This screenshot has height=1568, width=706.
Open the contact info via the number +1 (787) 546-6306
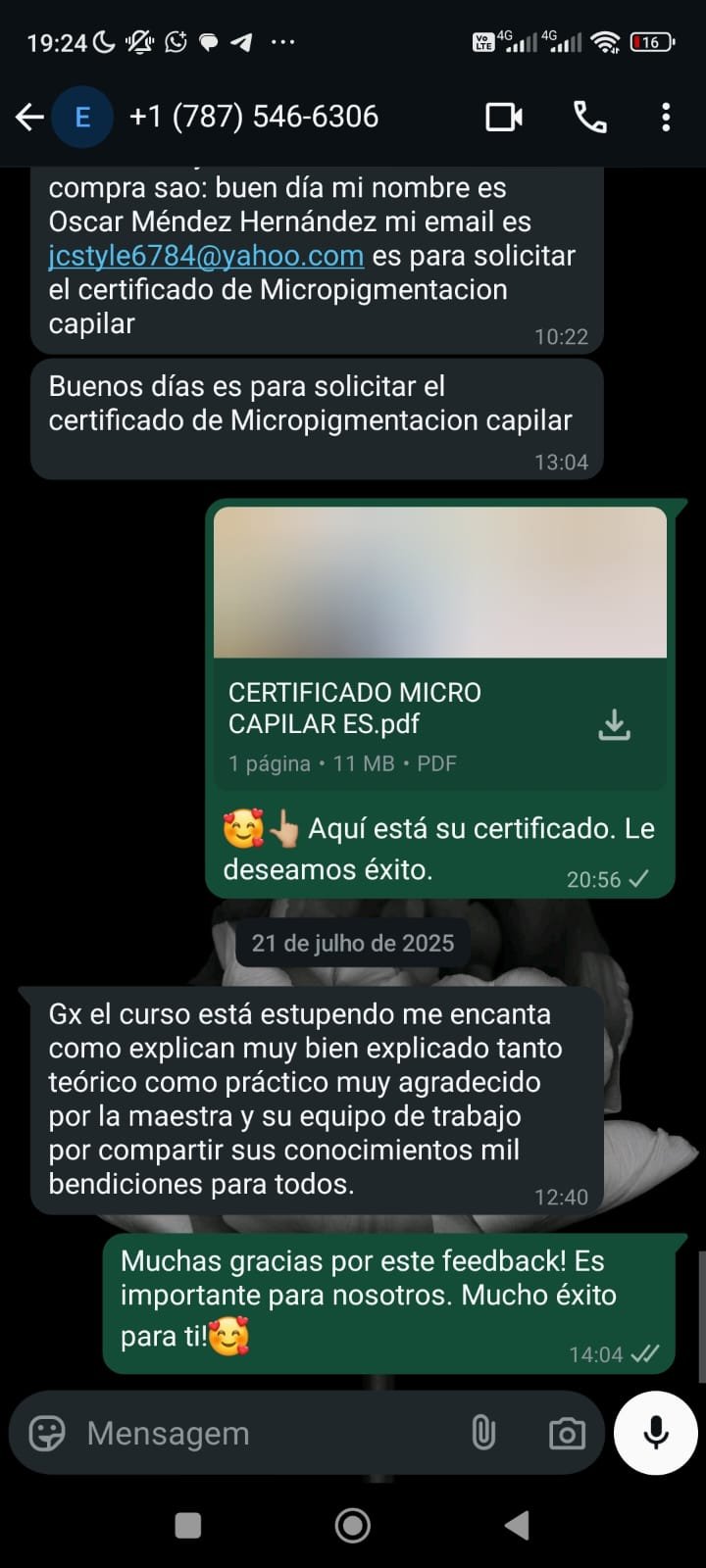(x=253, y=116)
